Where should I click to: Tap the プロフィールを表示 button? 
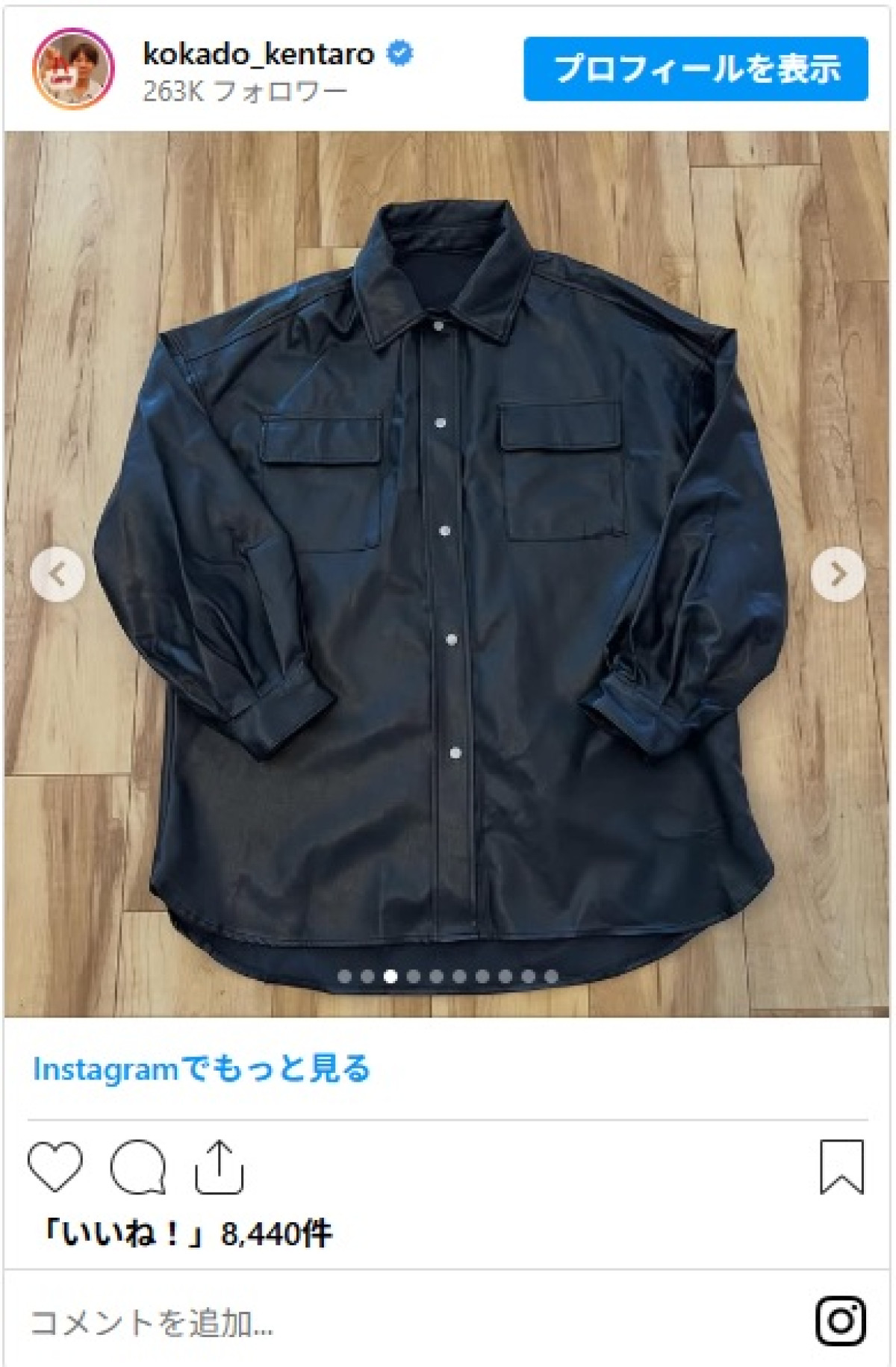coord(695,69)
